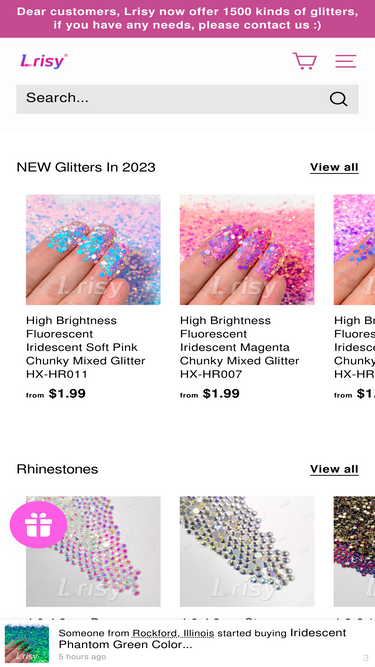Image resolution: width=375 pixels, height=667 pixels.
Task: Open Magenta Glitter HX-HR007 product
Action: pyautogui.click(x=247, y=297)
